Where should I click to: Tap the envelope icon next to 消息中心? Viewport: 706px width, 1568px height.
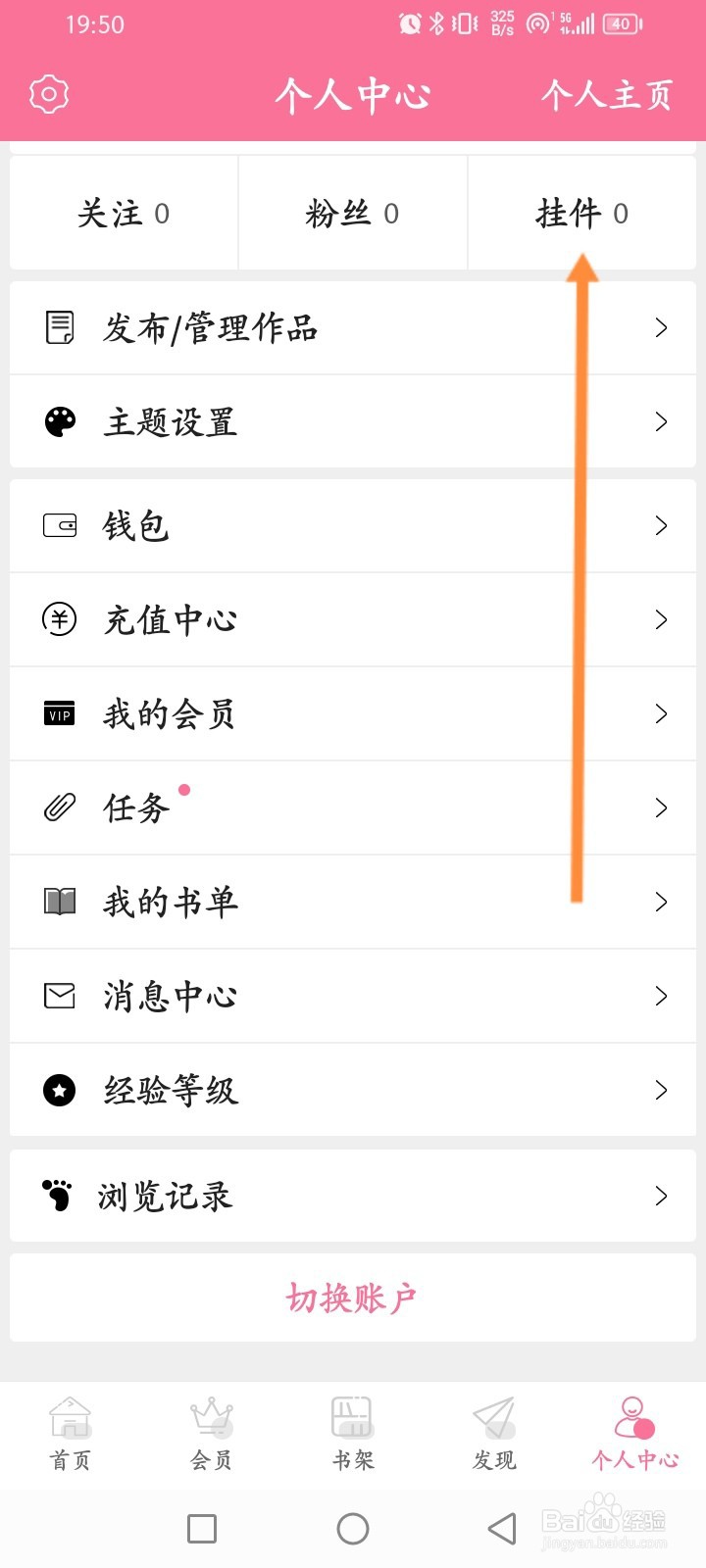60,996
